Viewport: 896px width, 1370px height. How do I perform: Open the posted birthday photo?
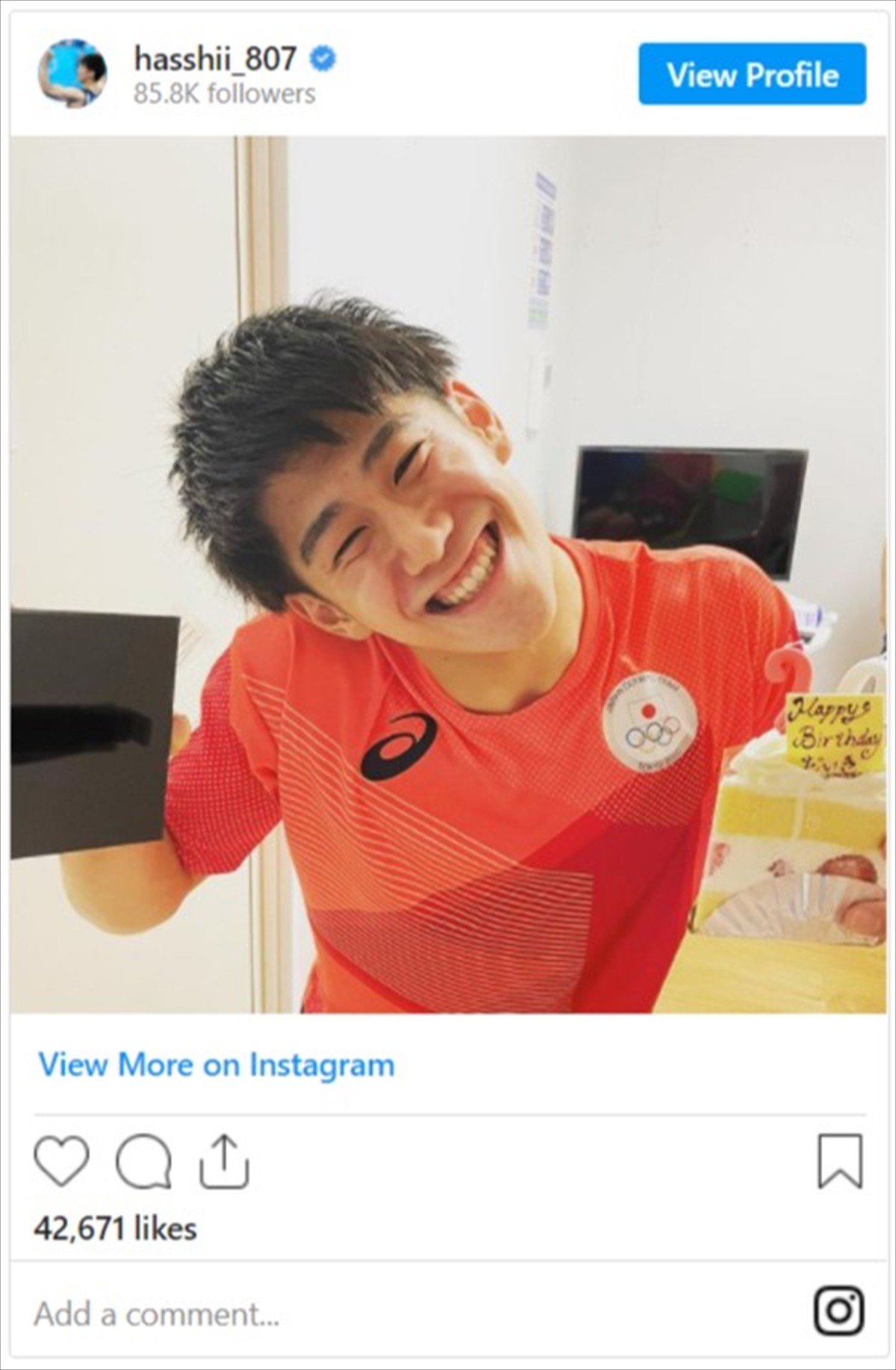(448, 574)
